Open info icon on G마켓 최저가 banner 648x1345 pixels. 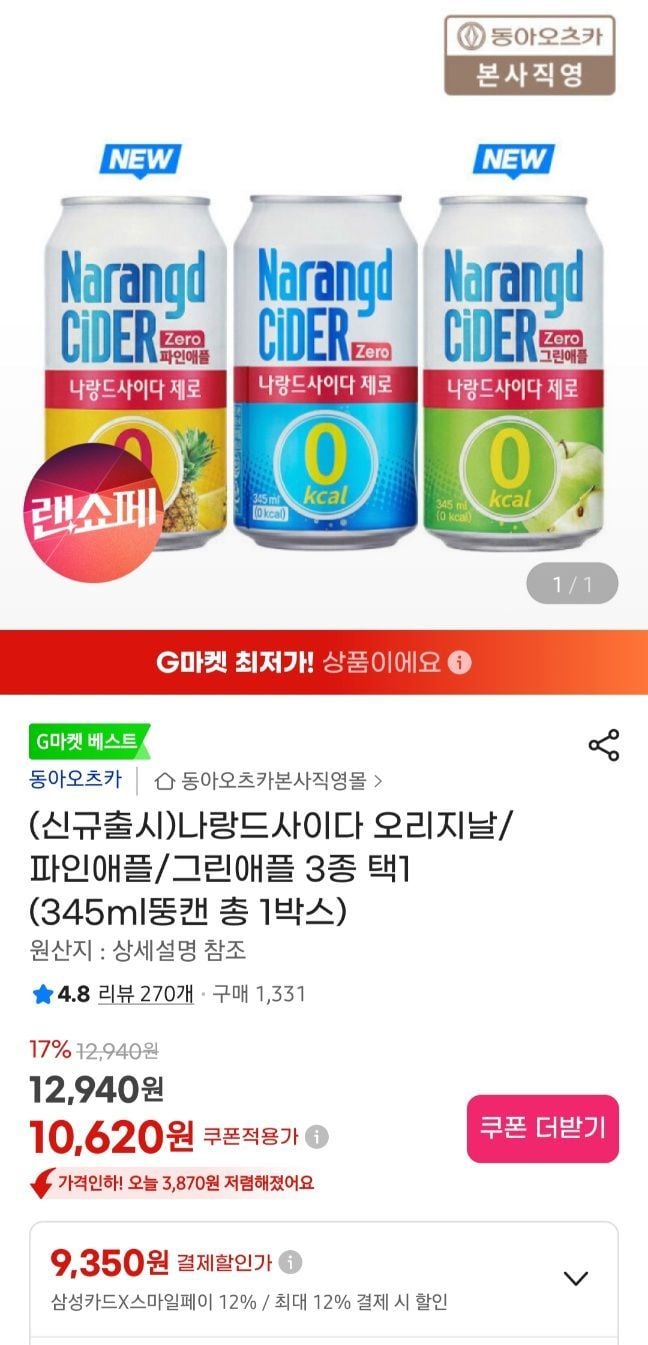459,662
